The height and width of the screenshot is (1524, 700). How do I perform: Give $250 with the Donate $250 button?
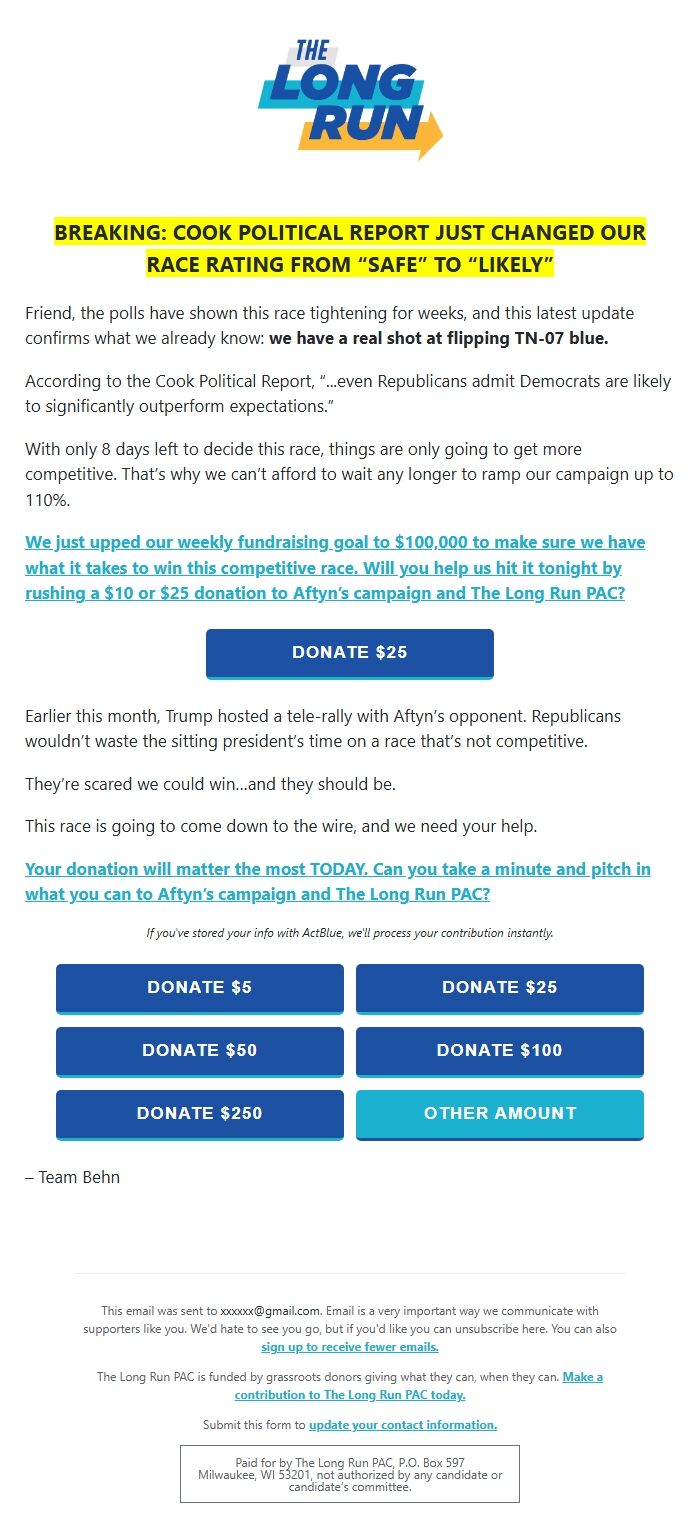199,1113
